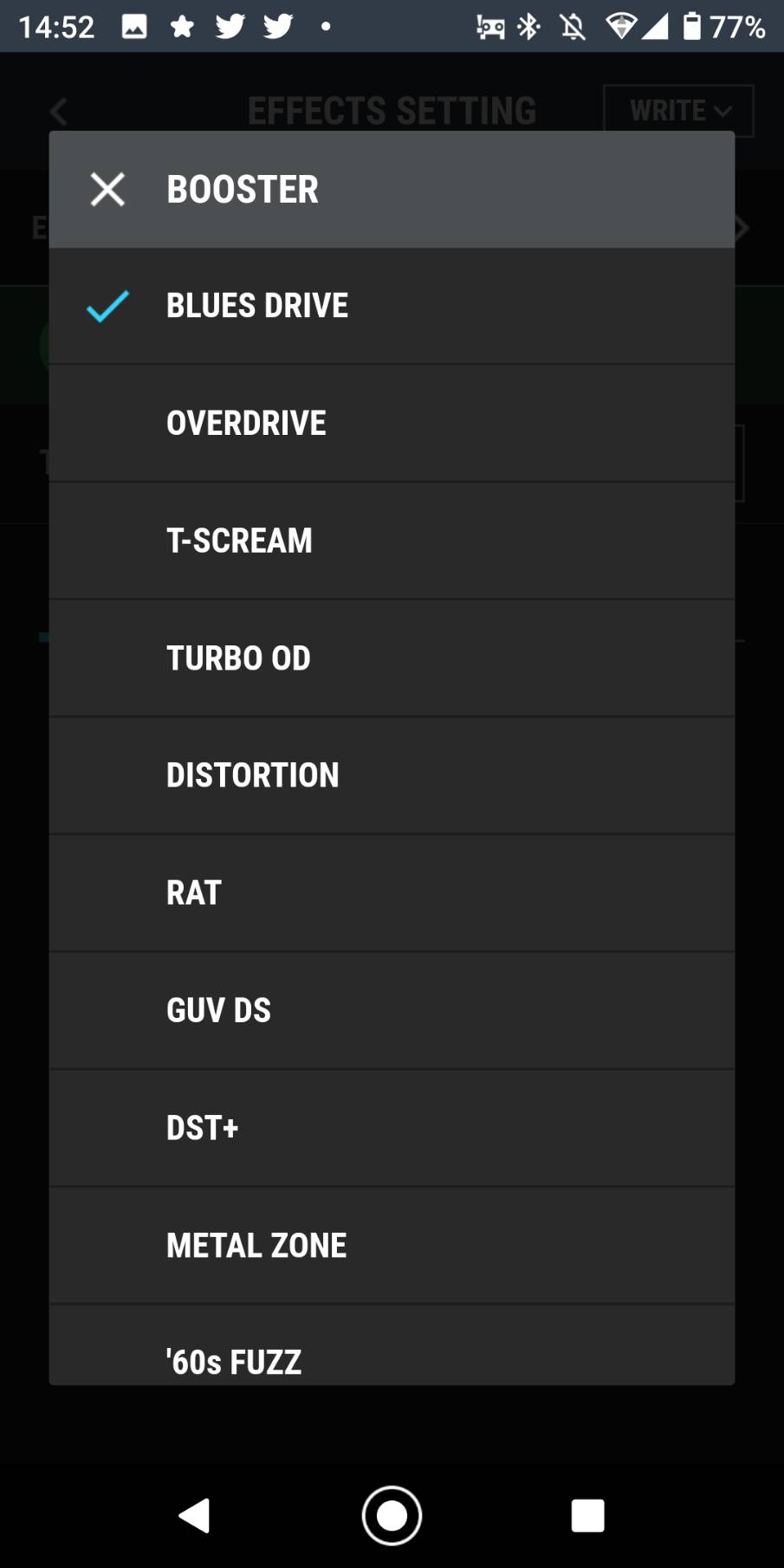This screenshot has width=784, height=1568.
Task: Close the Booster selection dialog
Action: (x=107, y=190)
